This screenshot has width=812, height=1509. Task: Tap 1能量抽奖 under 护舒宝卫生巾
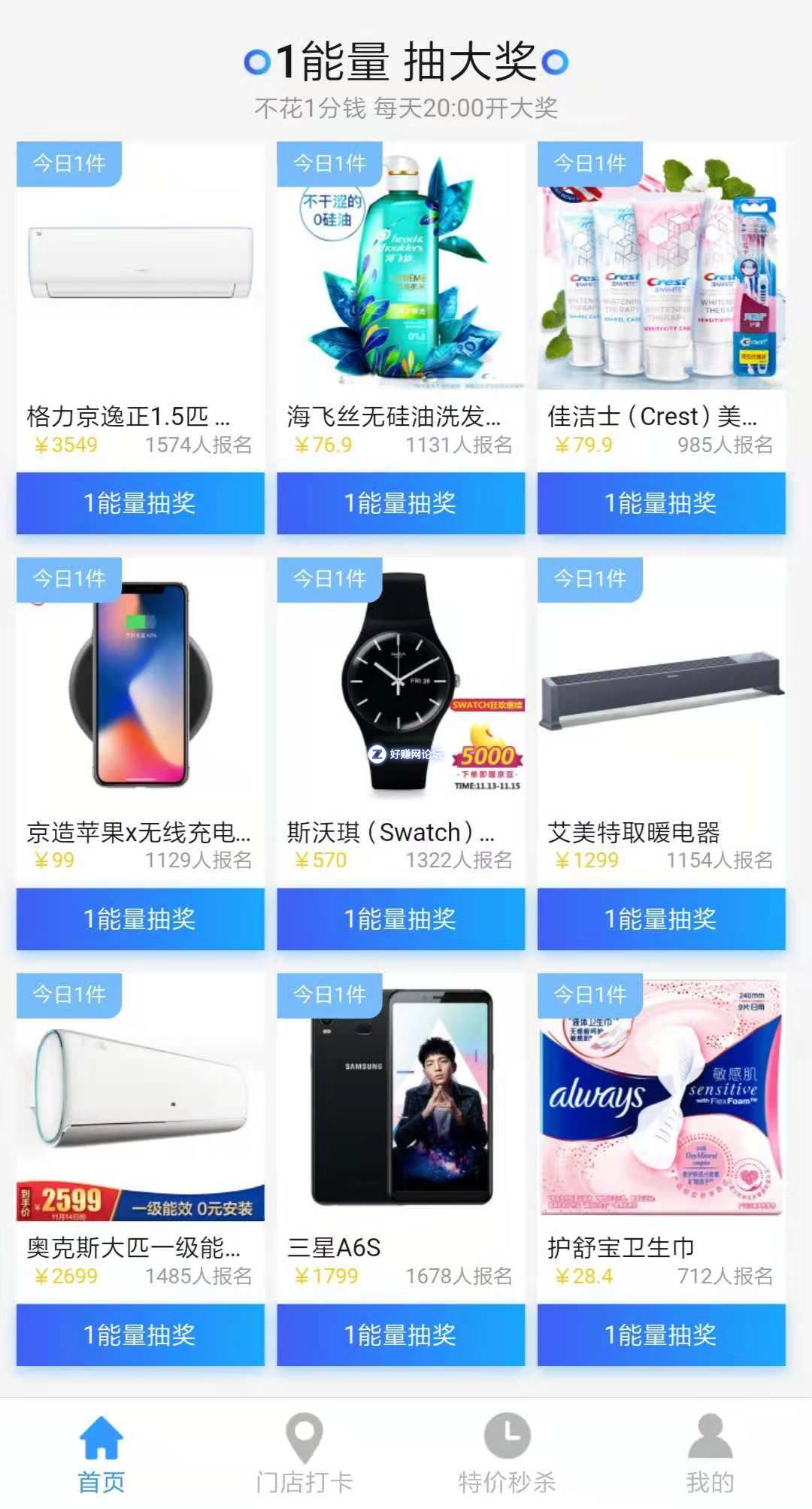click(661, 1334)
